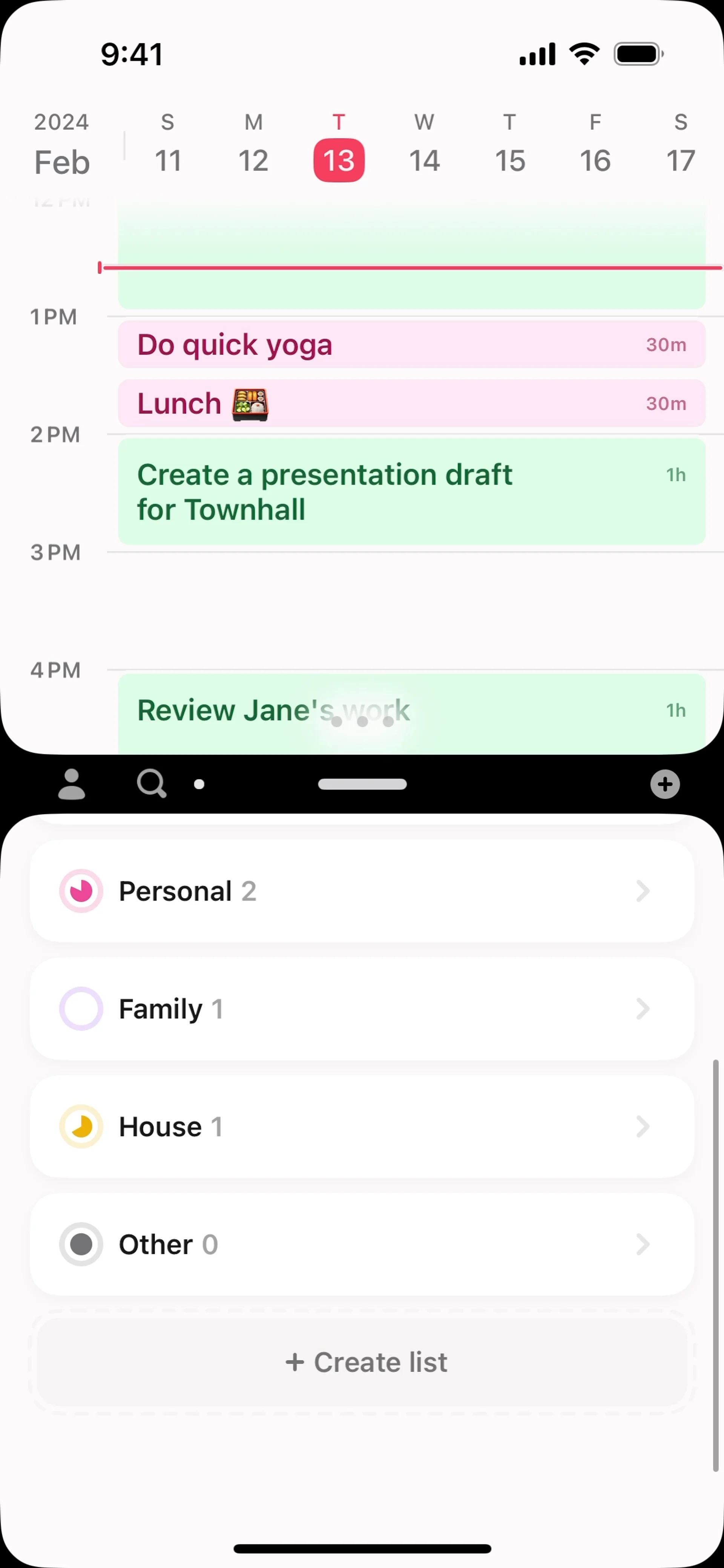Viewport: 724px width, 1568px height.
Task: Open search with the magnifier icon
Action: point(151,784)
